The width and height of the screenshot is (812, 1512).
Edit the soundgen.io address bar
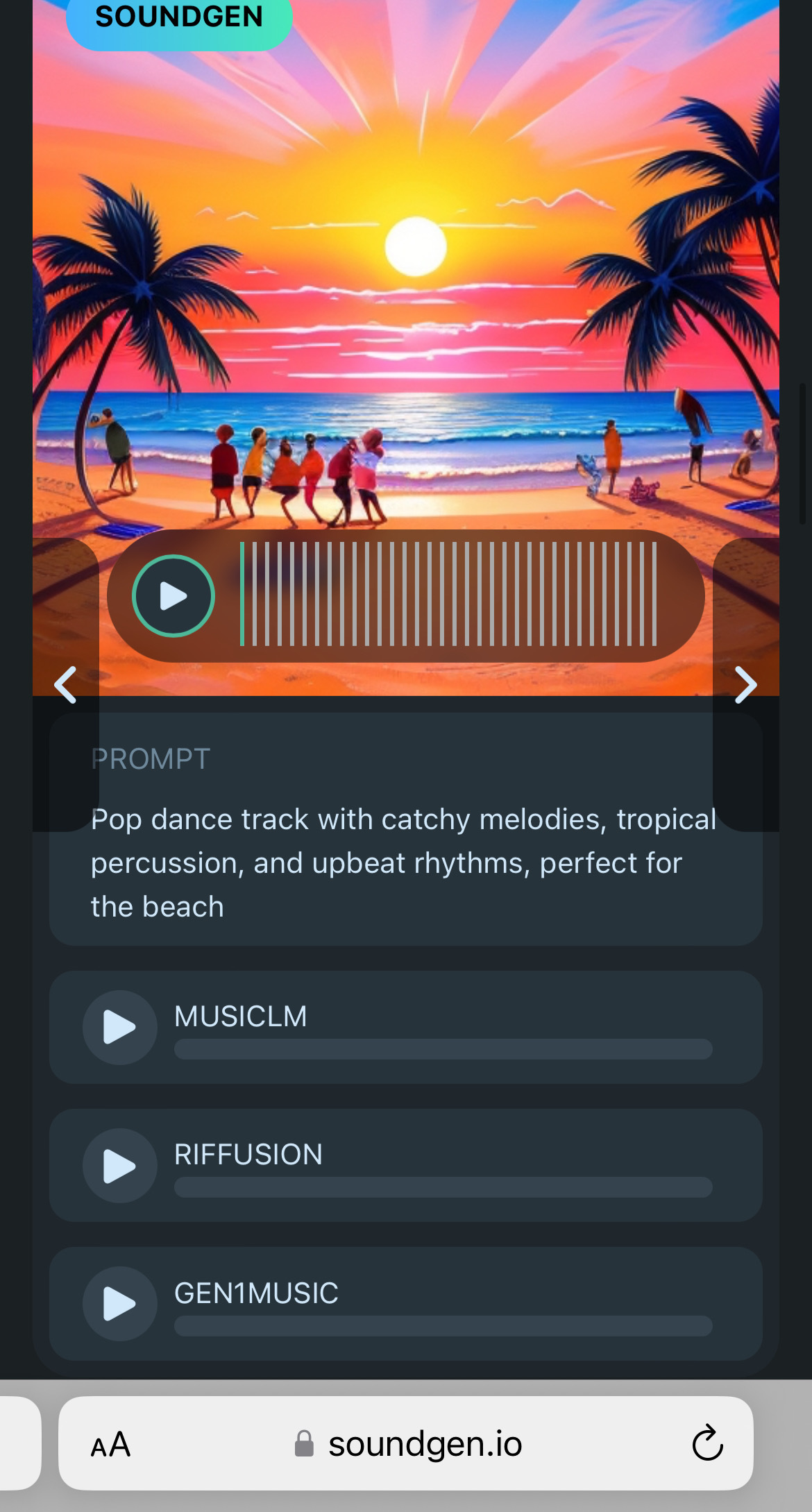(x=408, y=1444)
